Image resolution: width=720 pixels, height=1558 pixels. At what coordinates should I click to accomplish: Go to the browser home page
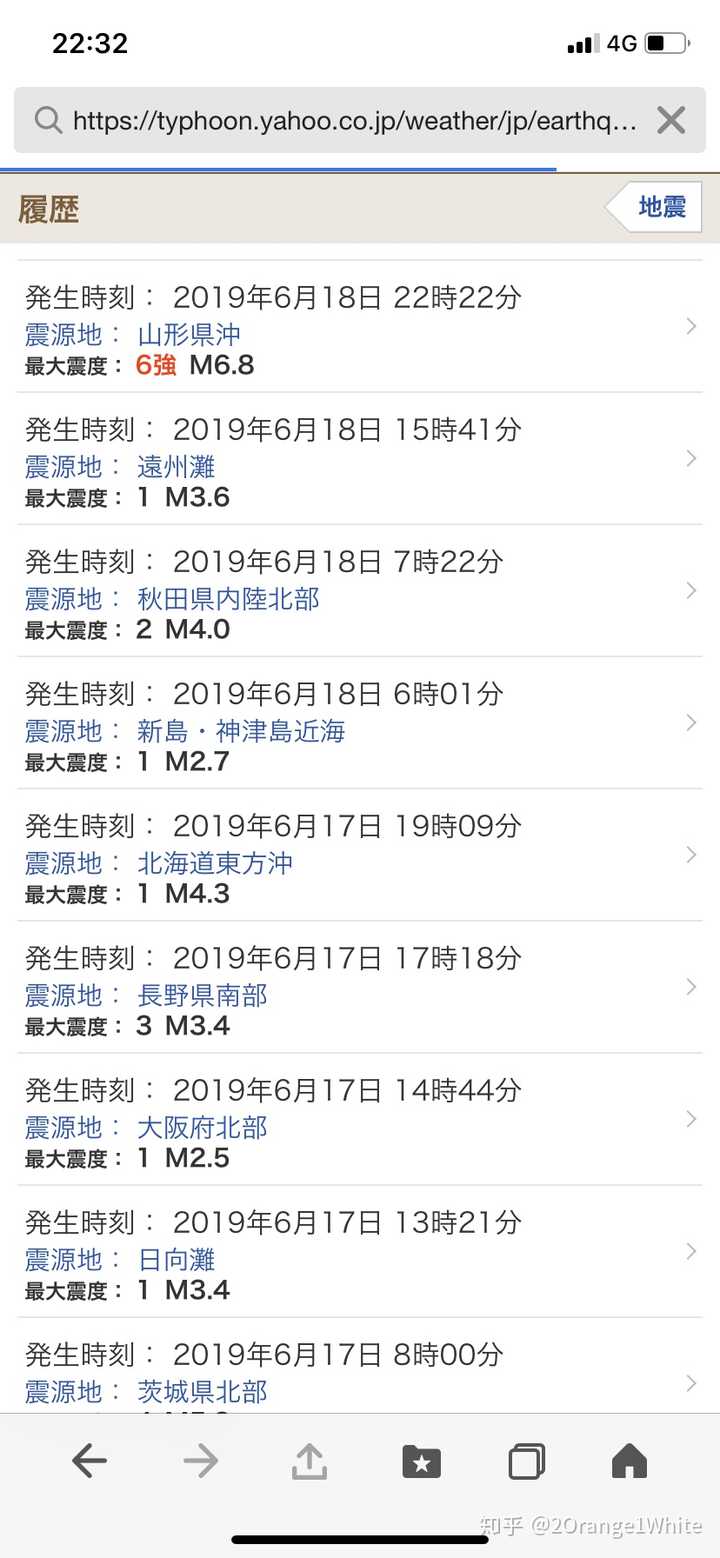coord(629,1462)
